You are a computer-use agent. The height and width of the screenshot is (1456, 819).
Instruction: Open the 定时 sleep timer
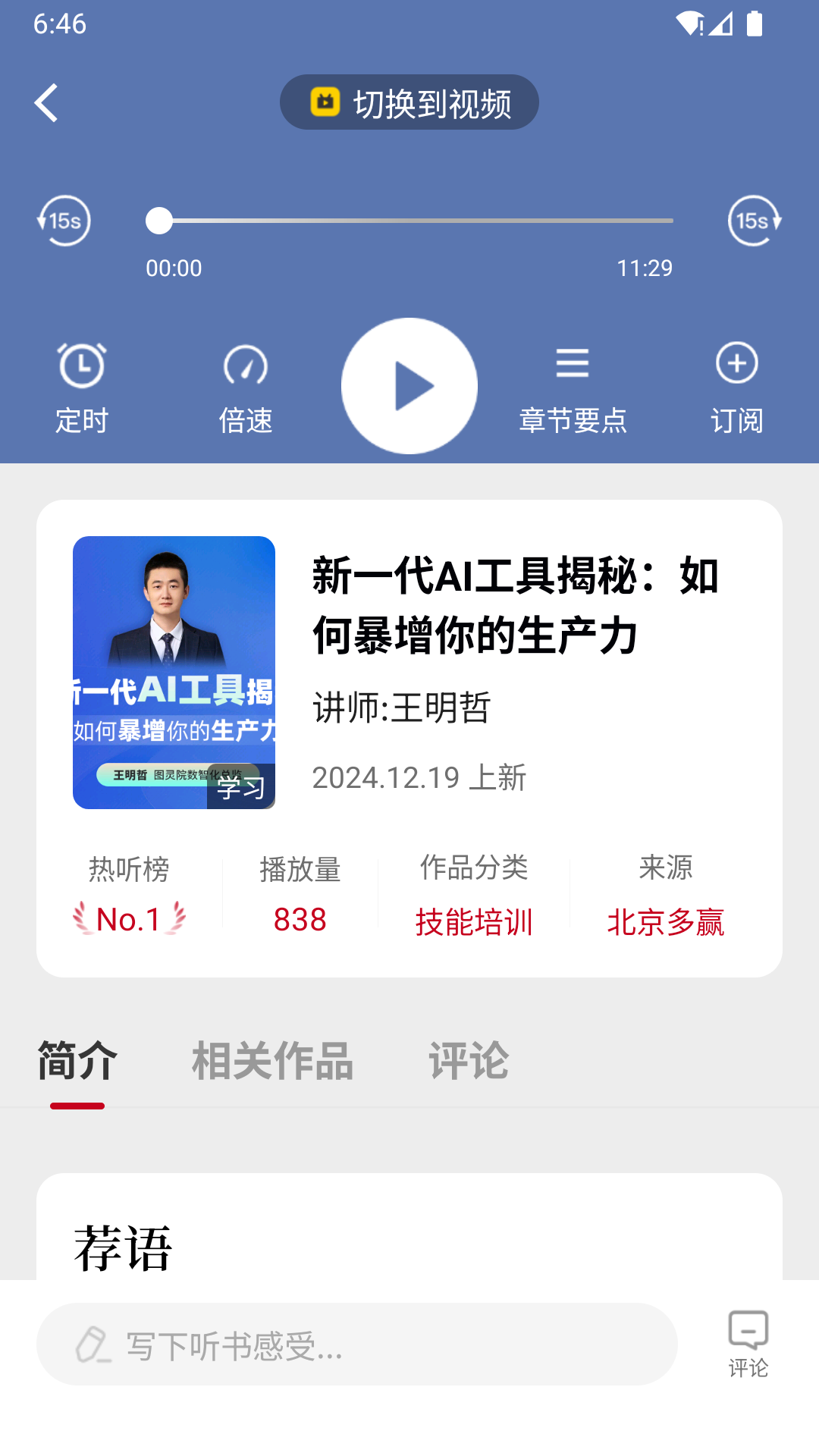(82, 385)
